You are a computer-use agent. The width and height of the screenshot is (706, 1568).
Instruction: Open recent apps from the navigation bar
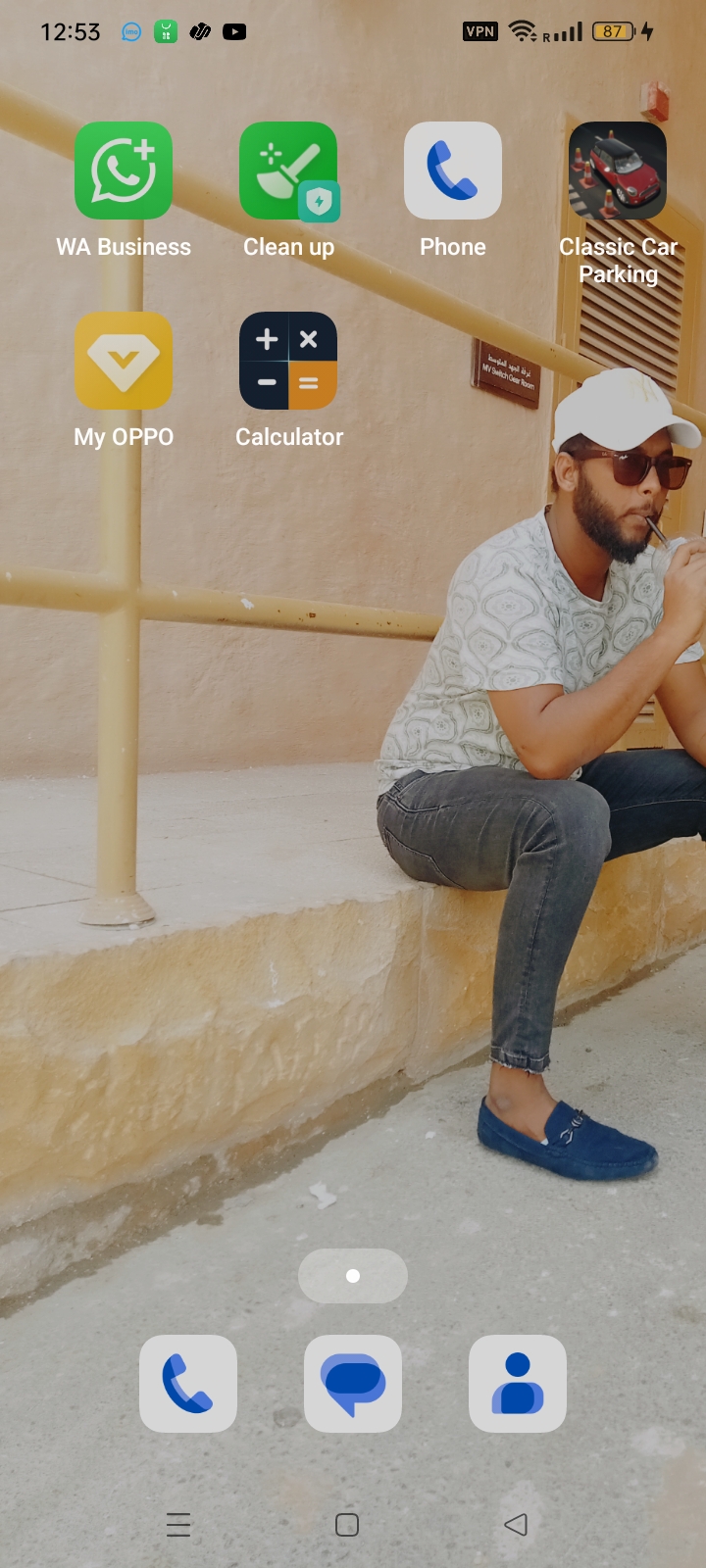pos(178,1525)
